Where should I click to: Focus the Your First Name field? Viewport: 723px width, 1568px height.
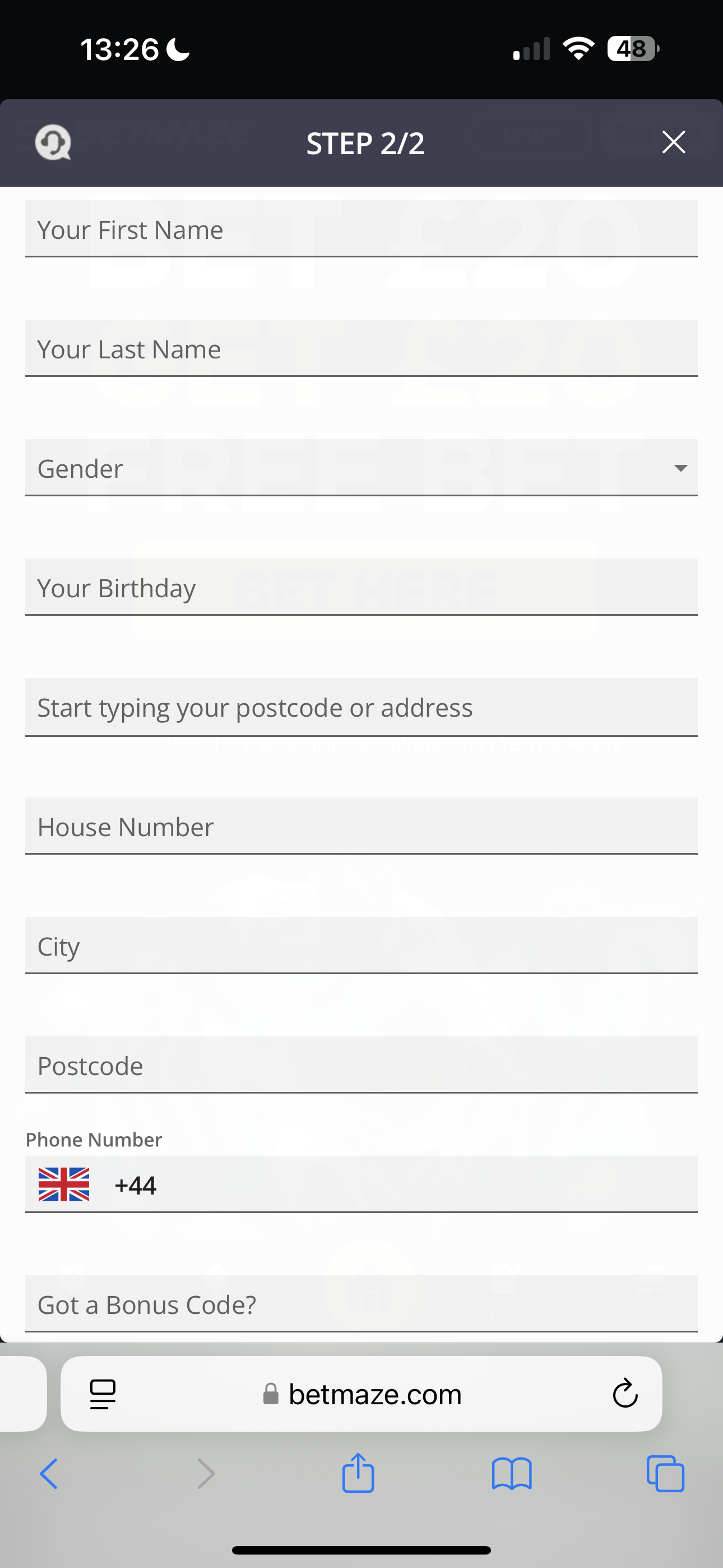click(361, 229)
